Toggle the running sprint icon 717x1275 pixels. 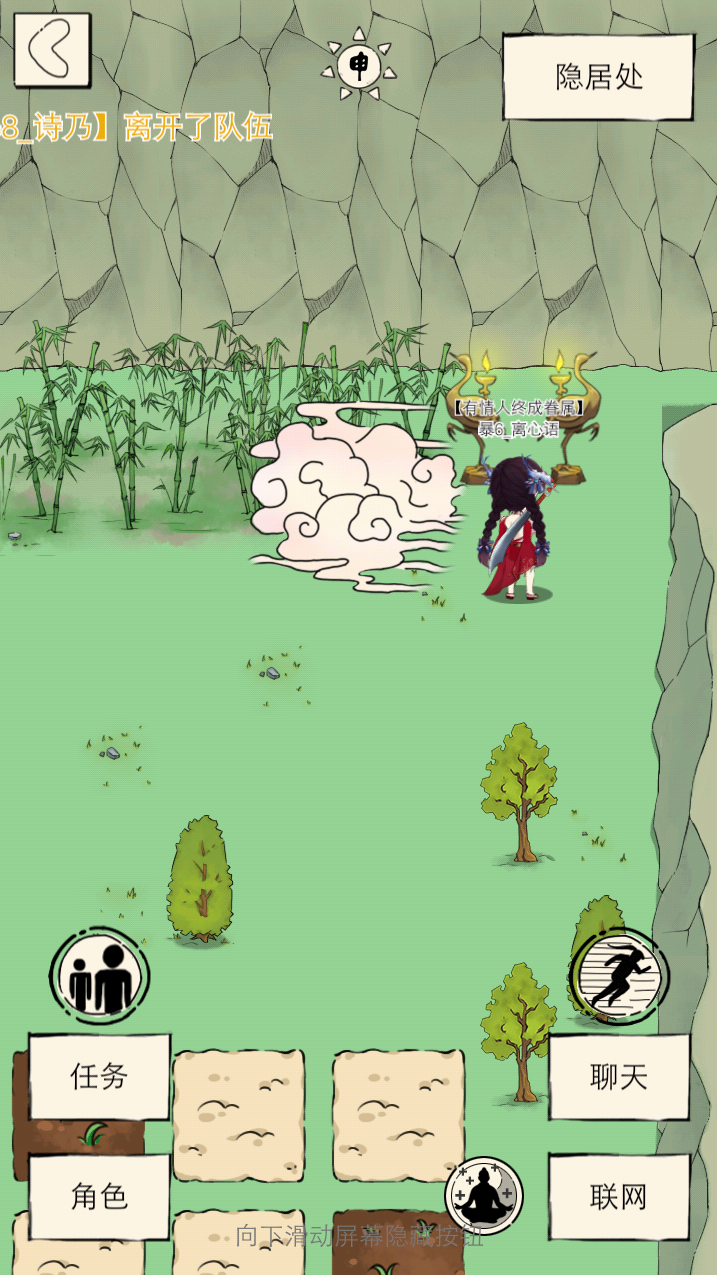(619, 975)
